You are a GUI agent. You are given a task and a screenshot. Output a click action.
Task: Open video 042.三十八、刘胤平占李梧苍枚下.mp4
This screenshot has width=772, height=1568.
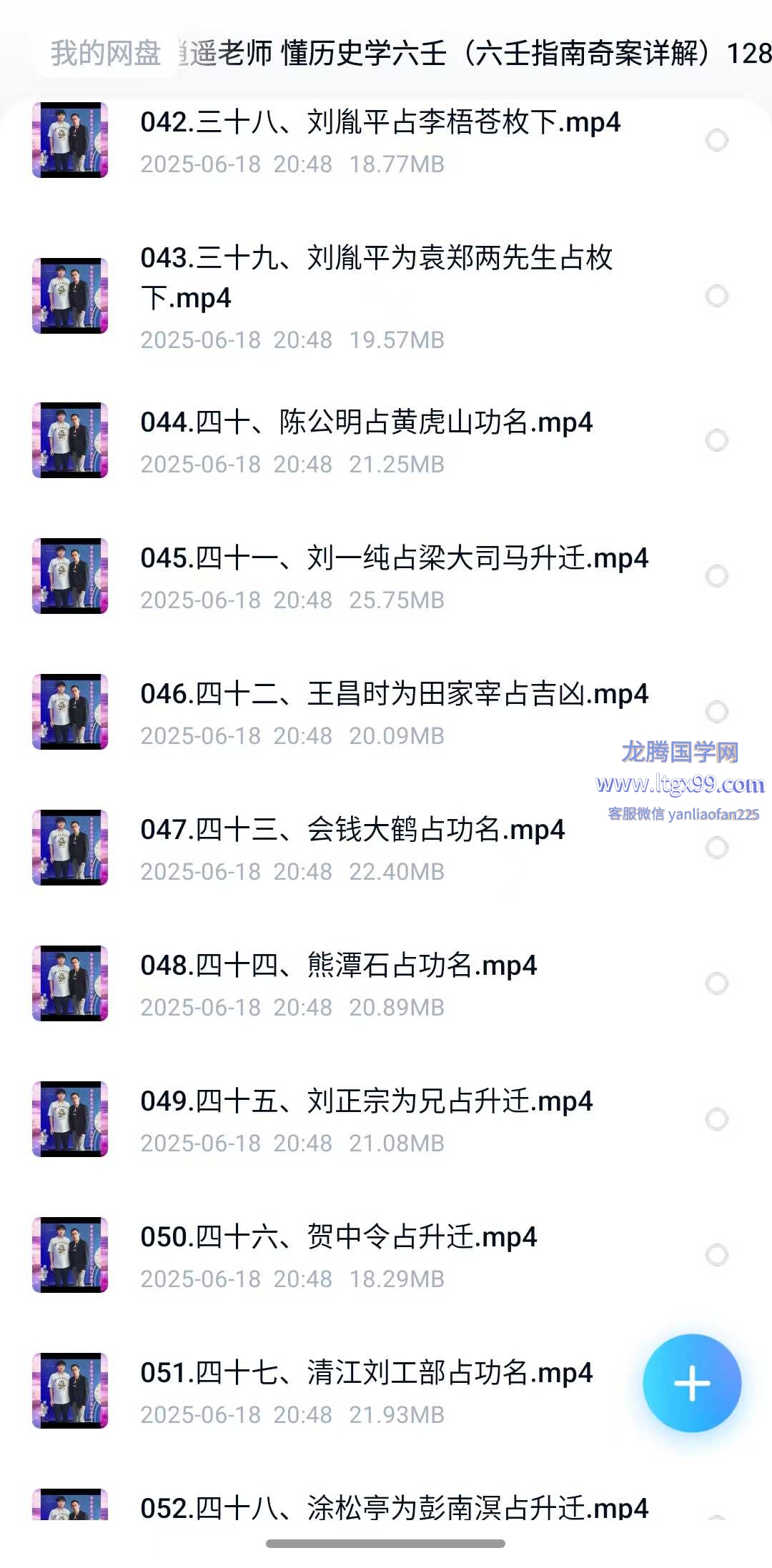[x=379, y=123]
